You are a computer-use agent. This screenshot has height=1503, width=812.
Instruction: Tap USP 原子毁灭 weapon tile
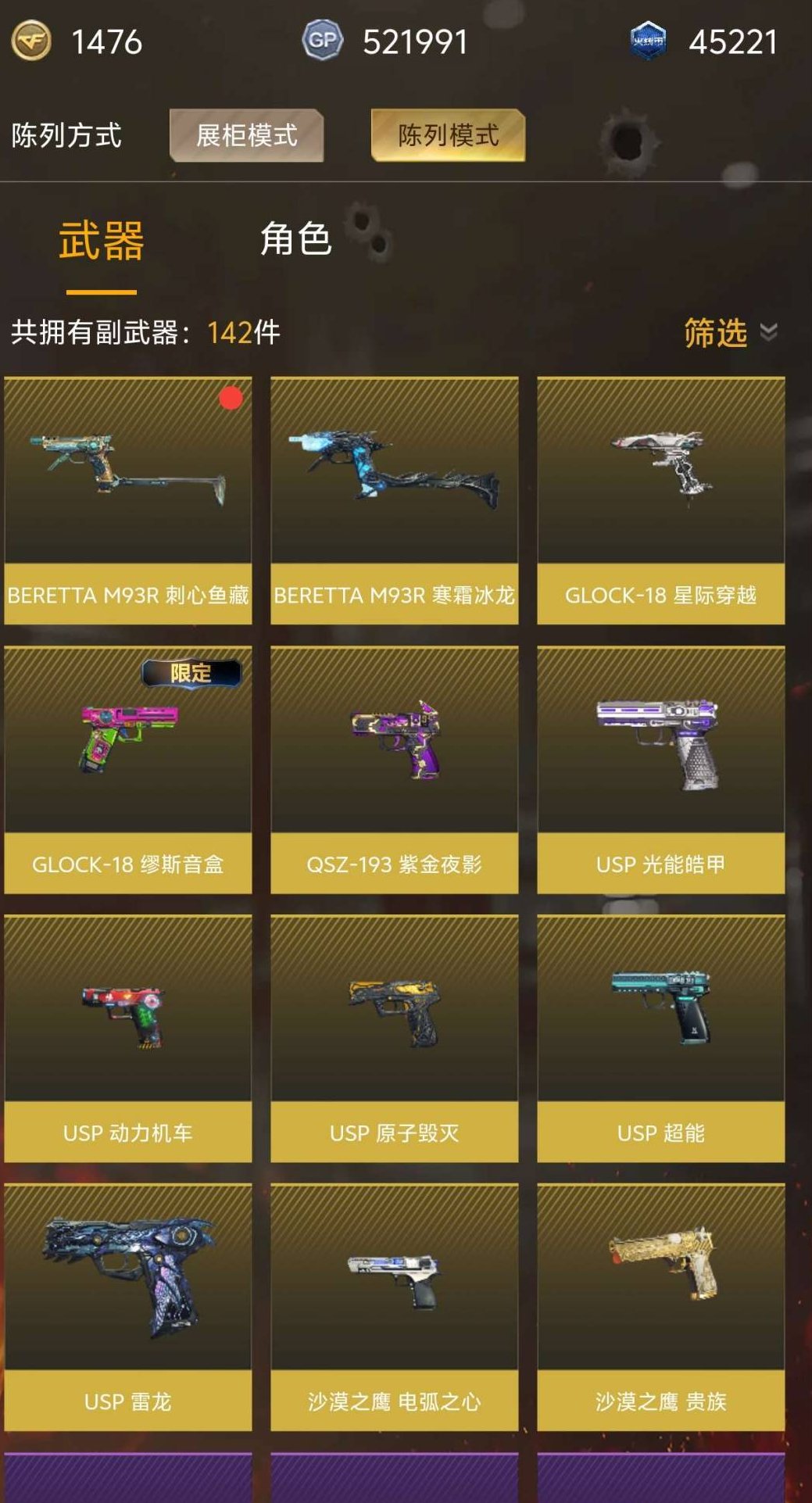click(395, 1039)
